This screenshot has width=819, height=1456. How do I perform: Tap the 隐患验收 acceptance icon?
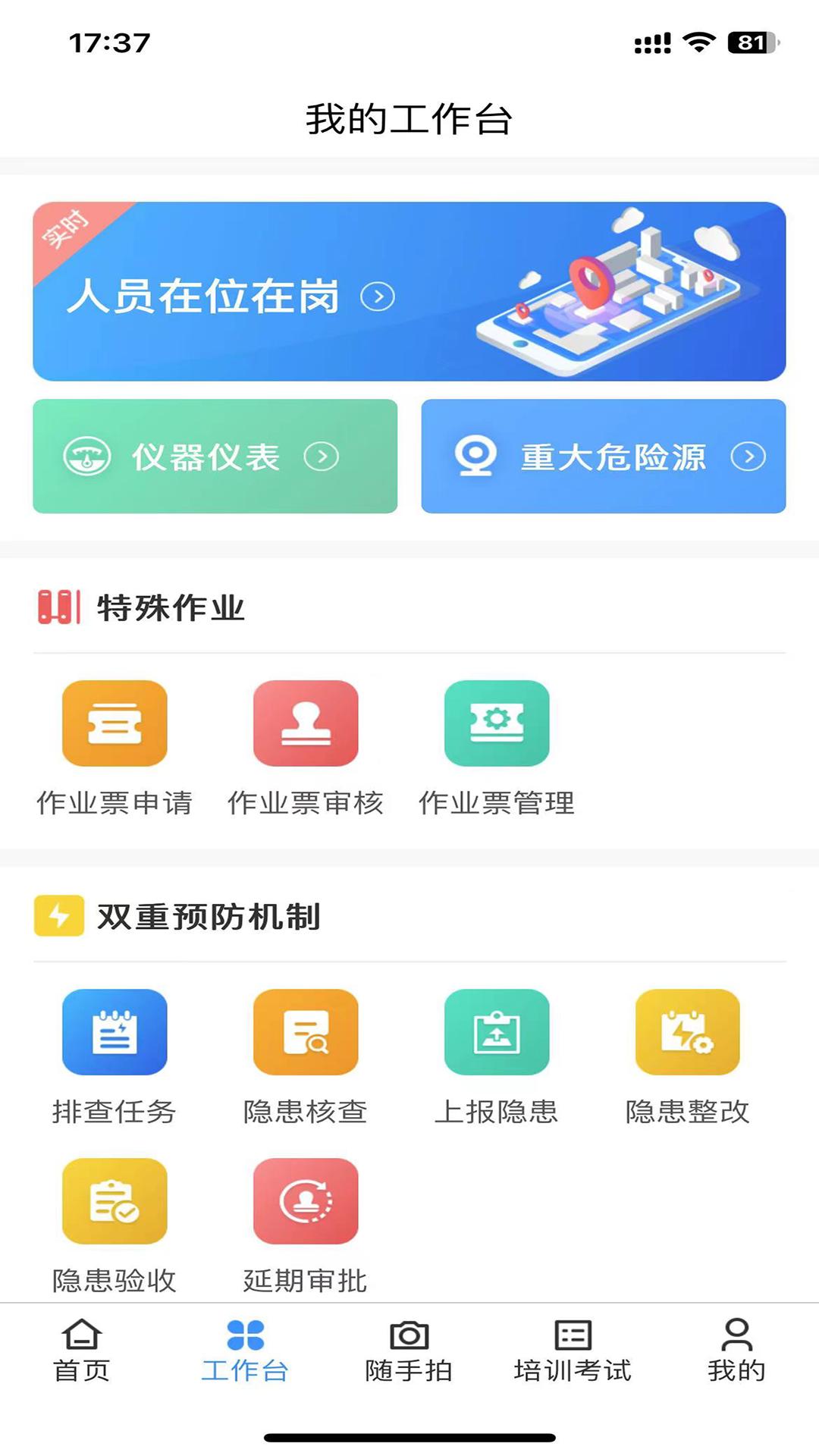coord(115,1202)
